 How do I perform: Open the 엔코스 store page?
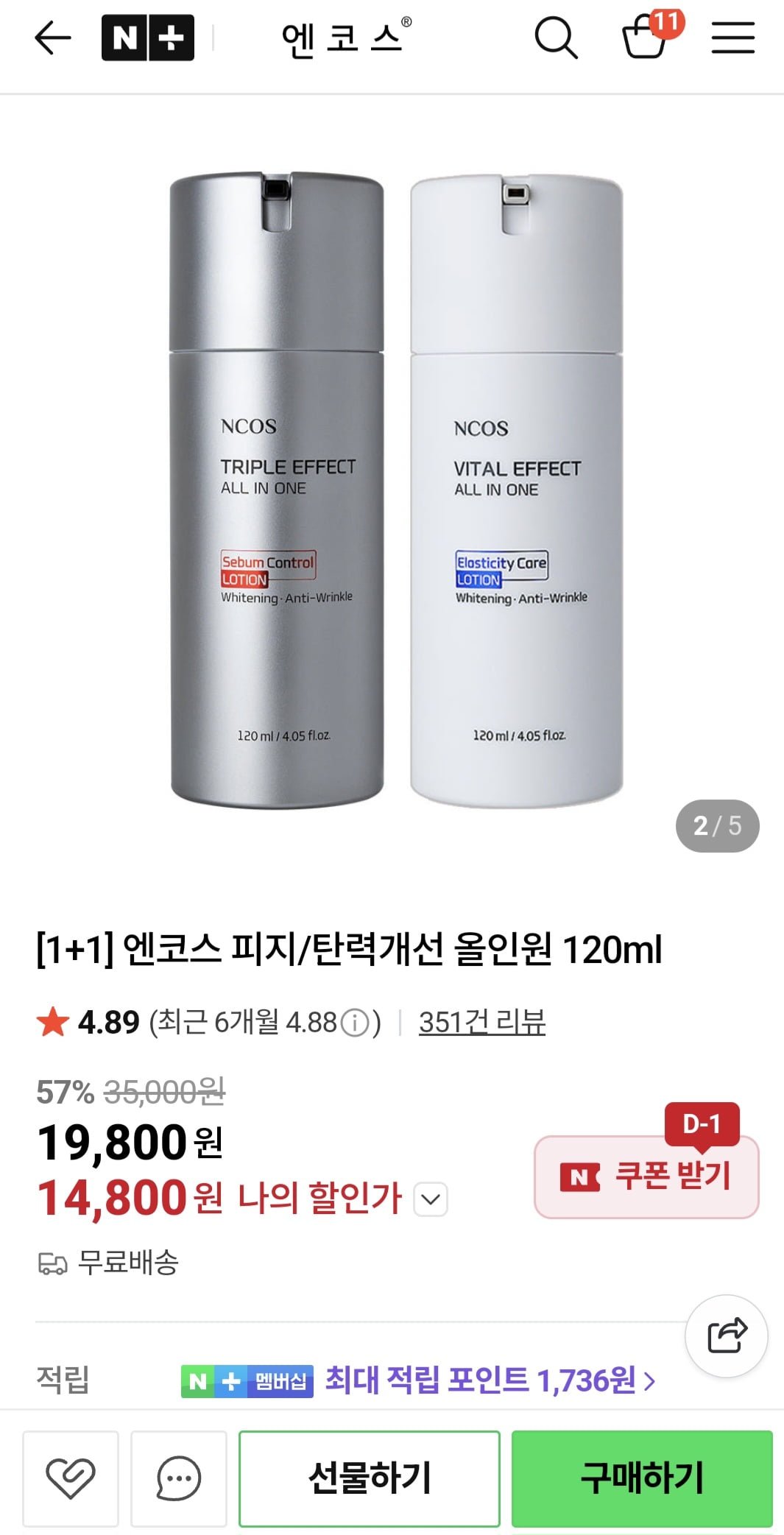(x=346, y=38)
